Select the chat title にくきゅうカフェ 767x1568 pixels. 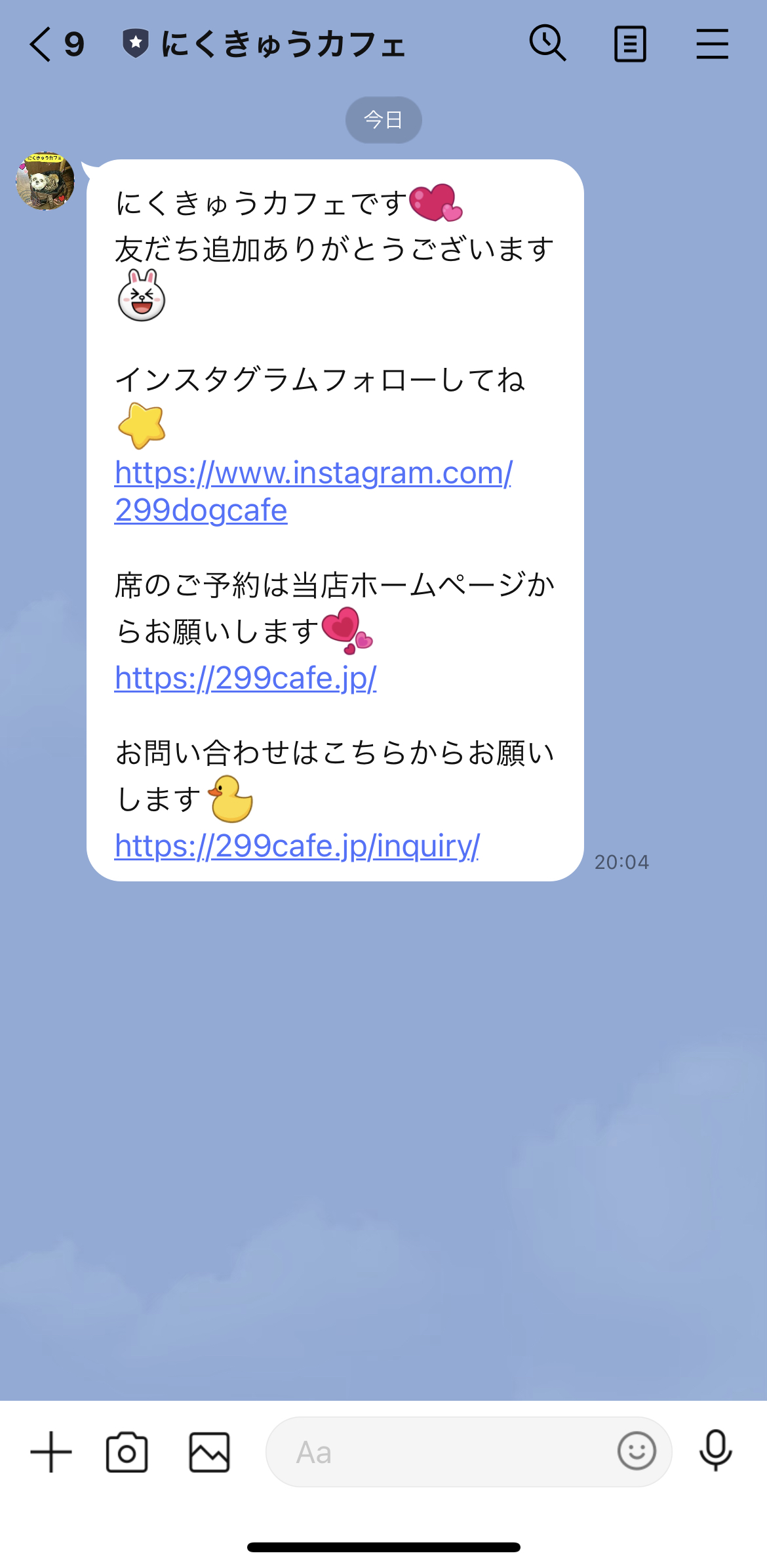point(282,43)
